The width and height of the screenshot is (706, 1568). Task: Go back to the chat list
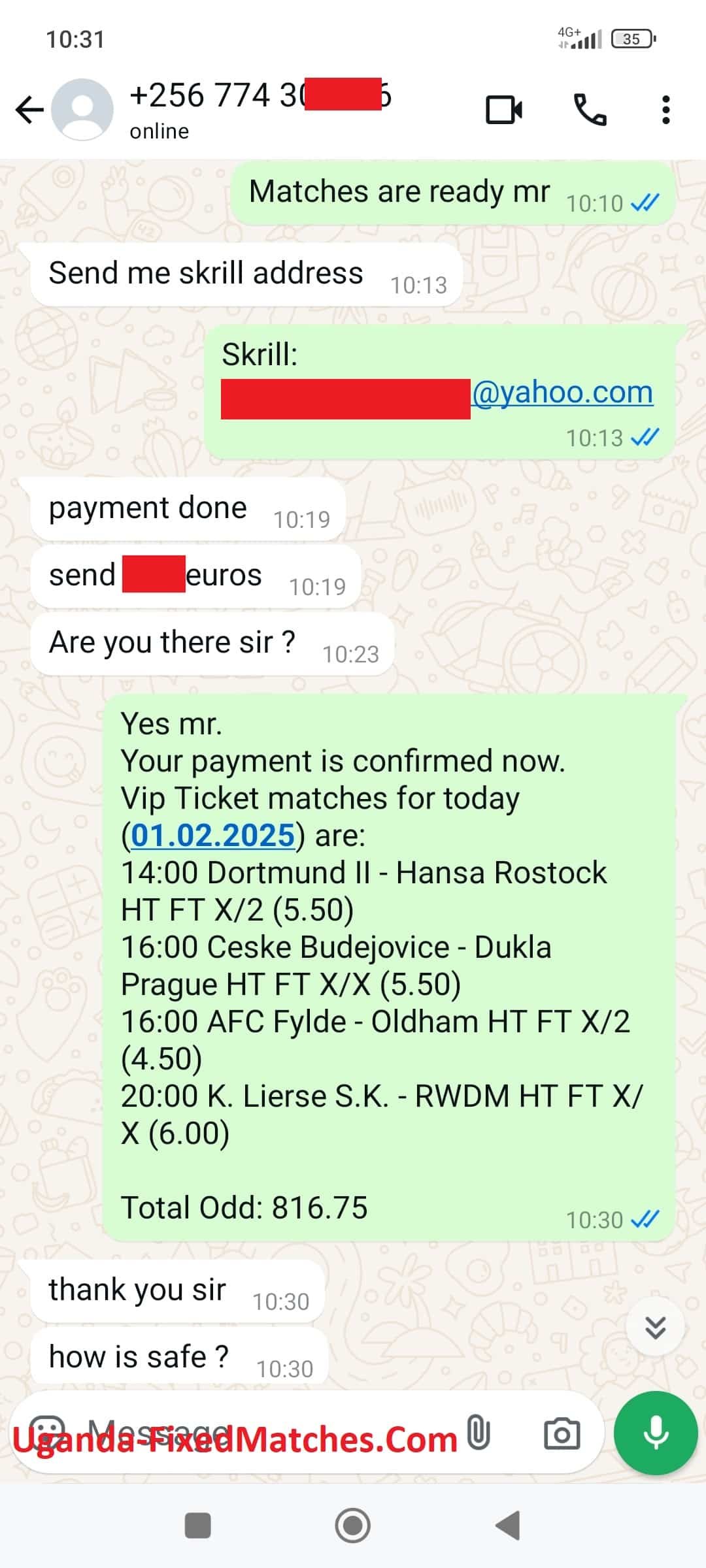(x=29, y=110)
